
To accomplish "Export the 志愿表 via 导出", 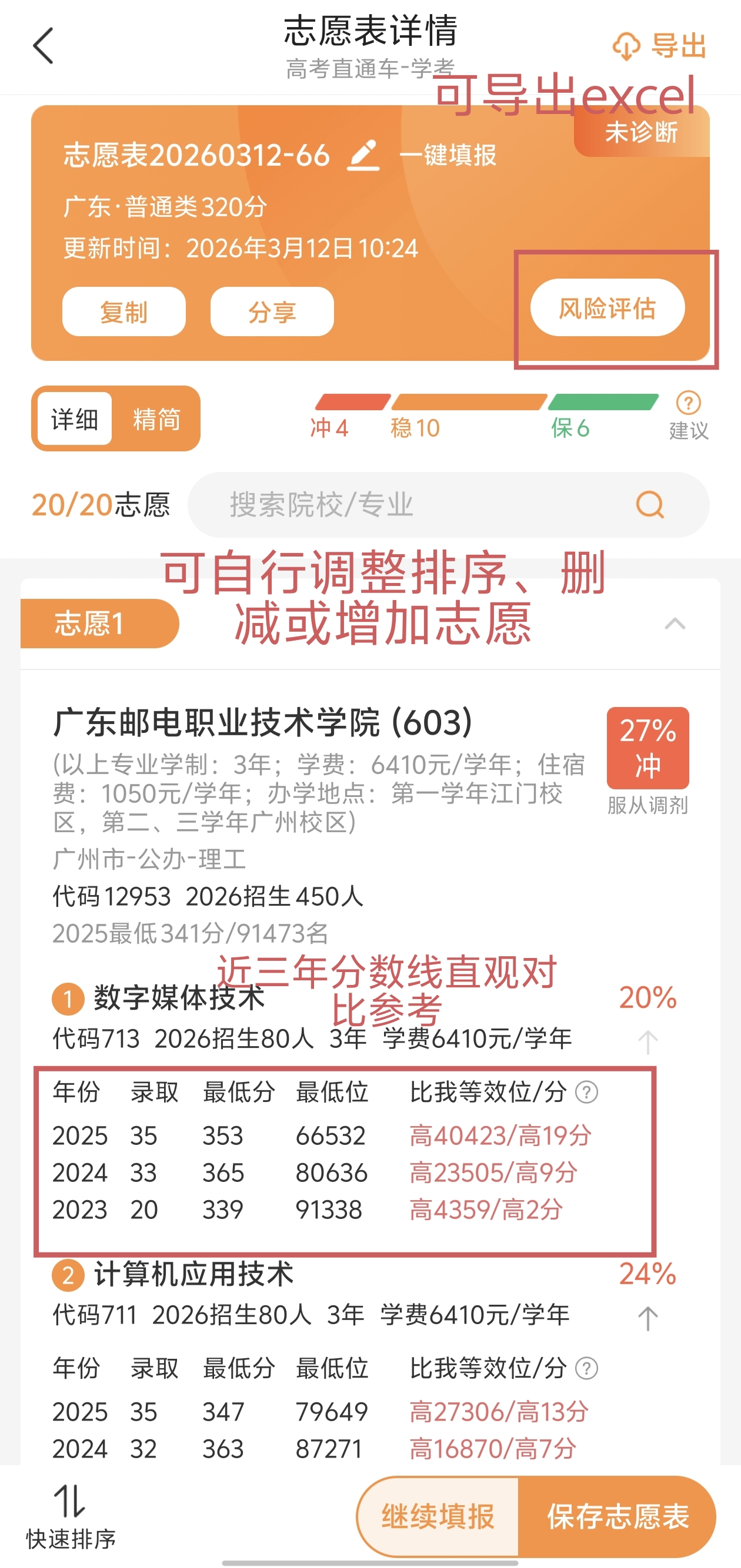I will pyautogui.click(x=659, y=46).
